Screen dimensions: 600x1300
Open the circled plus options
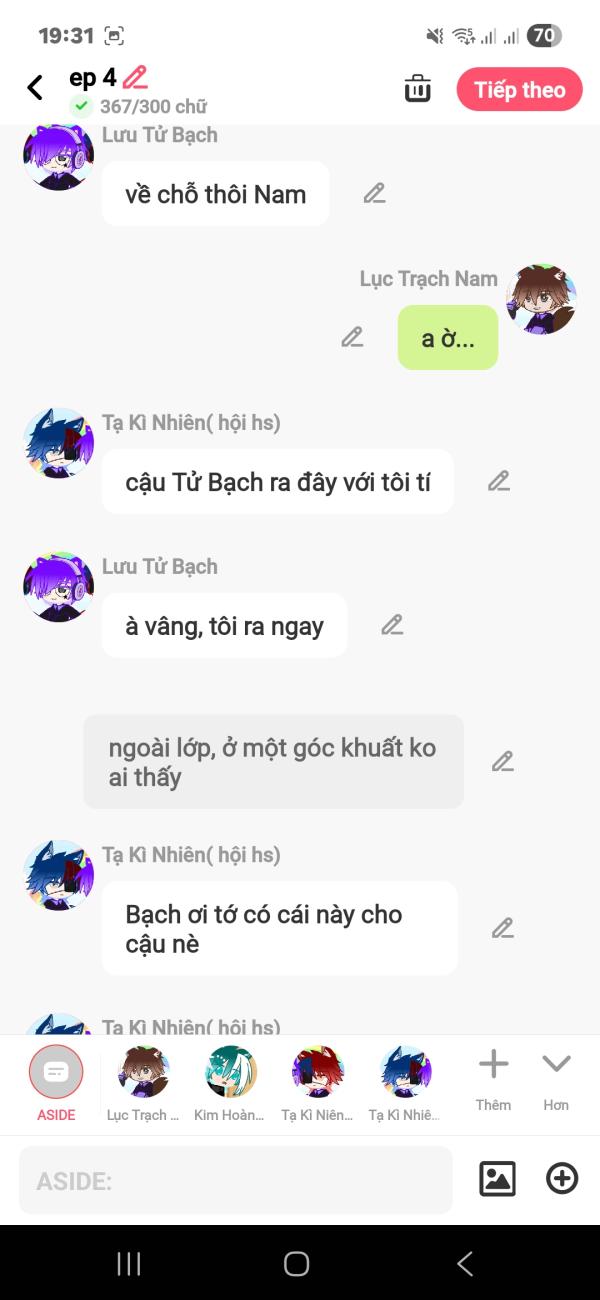(562, 1179)
